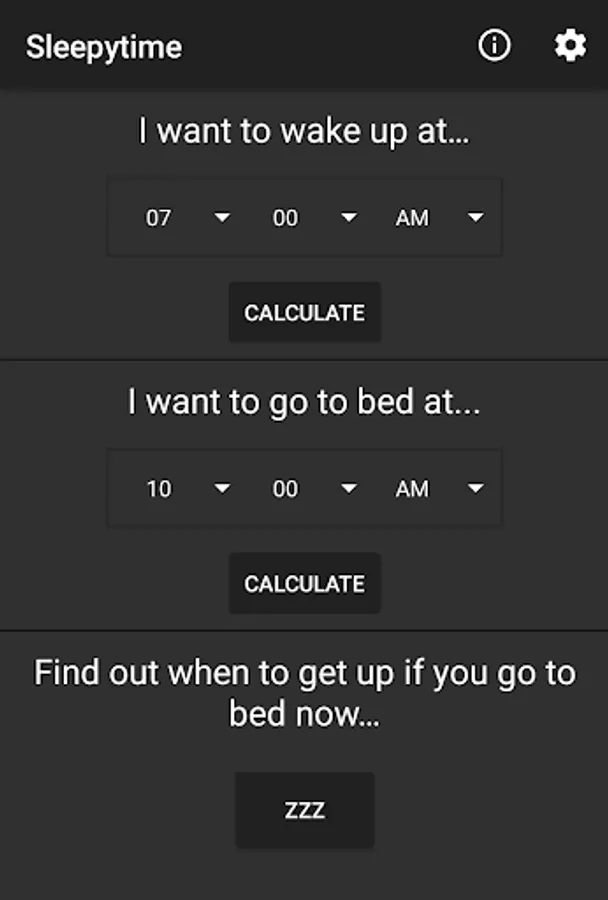Expand the wake-up minutes dropdown
The image size is (608, 900).
[314, 218]
